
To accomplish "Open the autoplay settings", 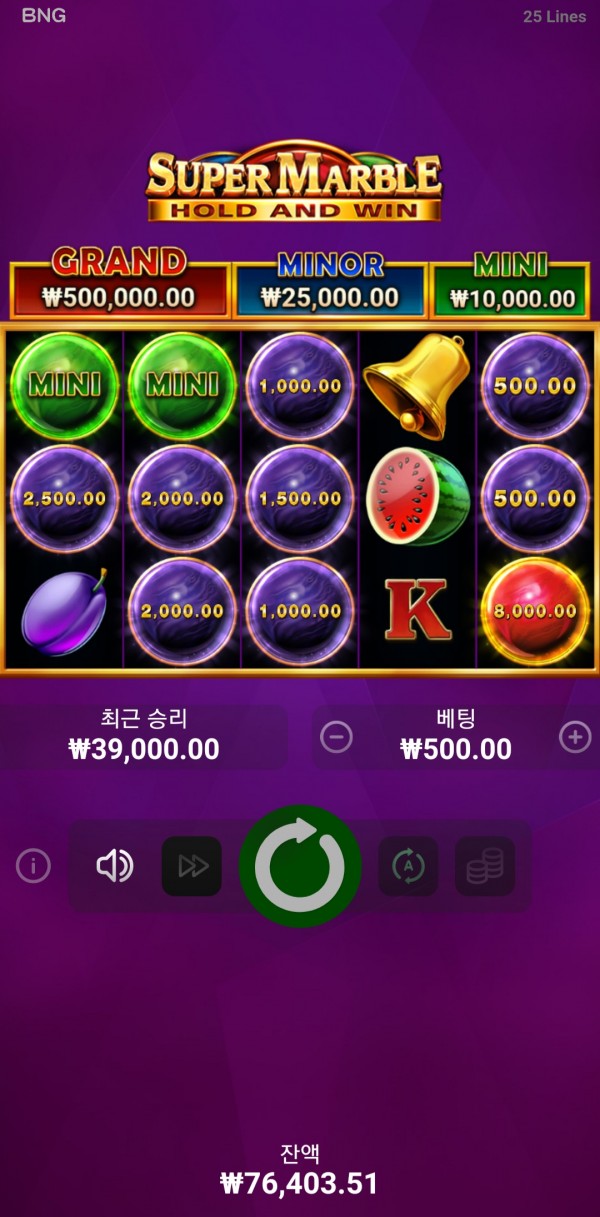I will pos(408,866).
